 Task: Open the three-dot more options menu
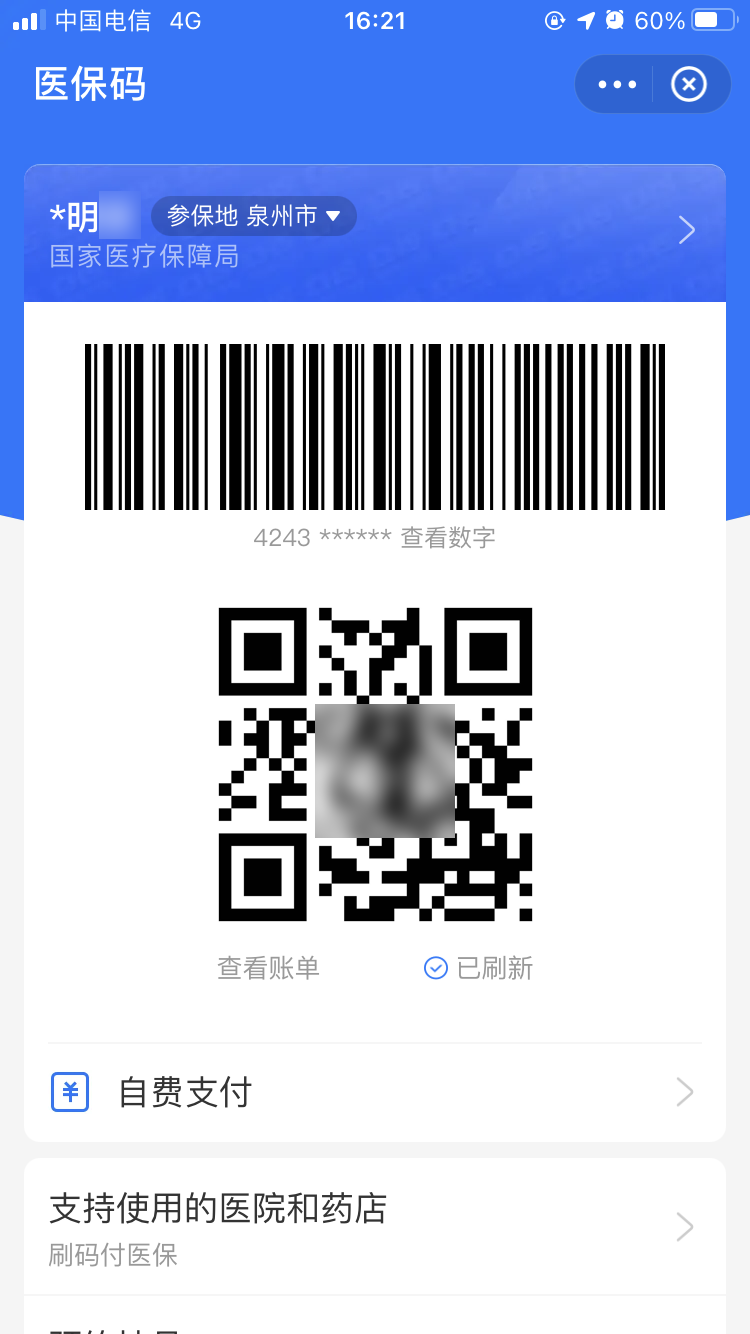point(617,85)
